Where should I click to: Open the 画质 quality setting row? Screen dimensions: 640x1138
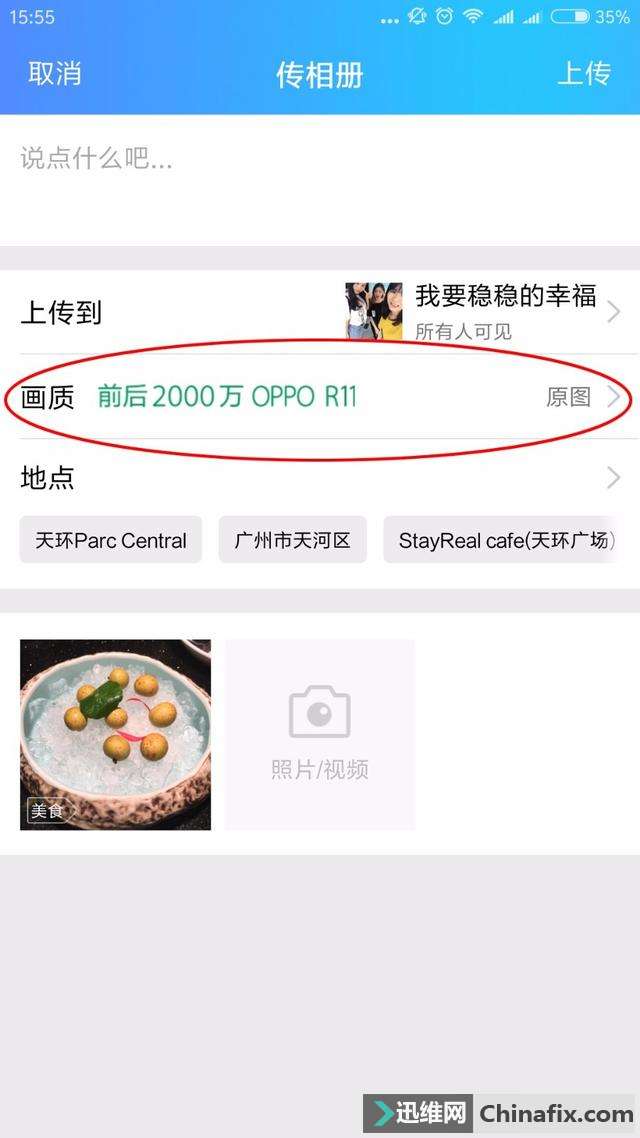point(320,397)
